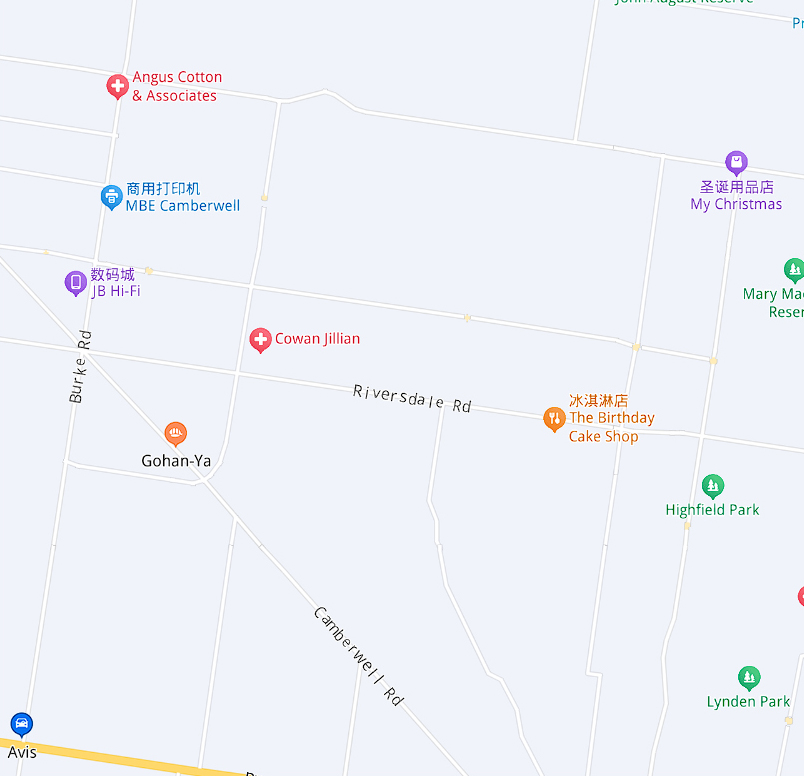Viewport: 804px width, 776px height.
Task: Open the Cowan Jillian medical pin
Action: point(260,340)
